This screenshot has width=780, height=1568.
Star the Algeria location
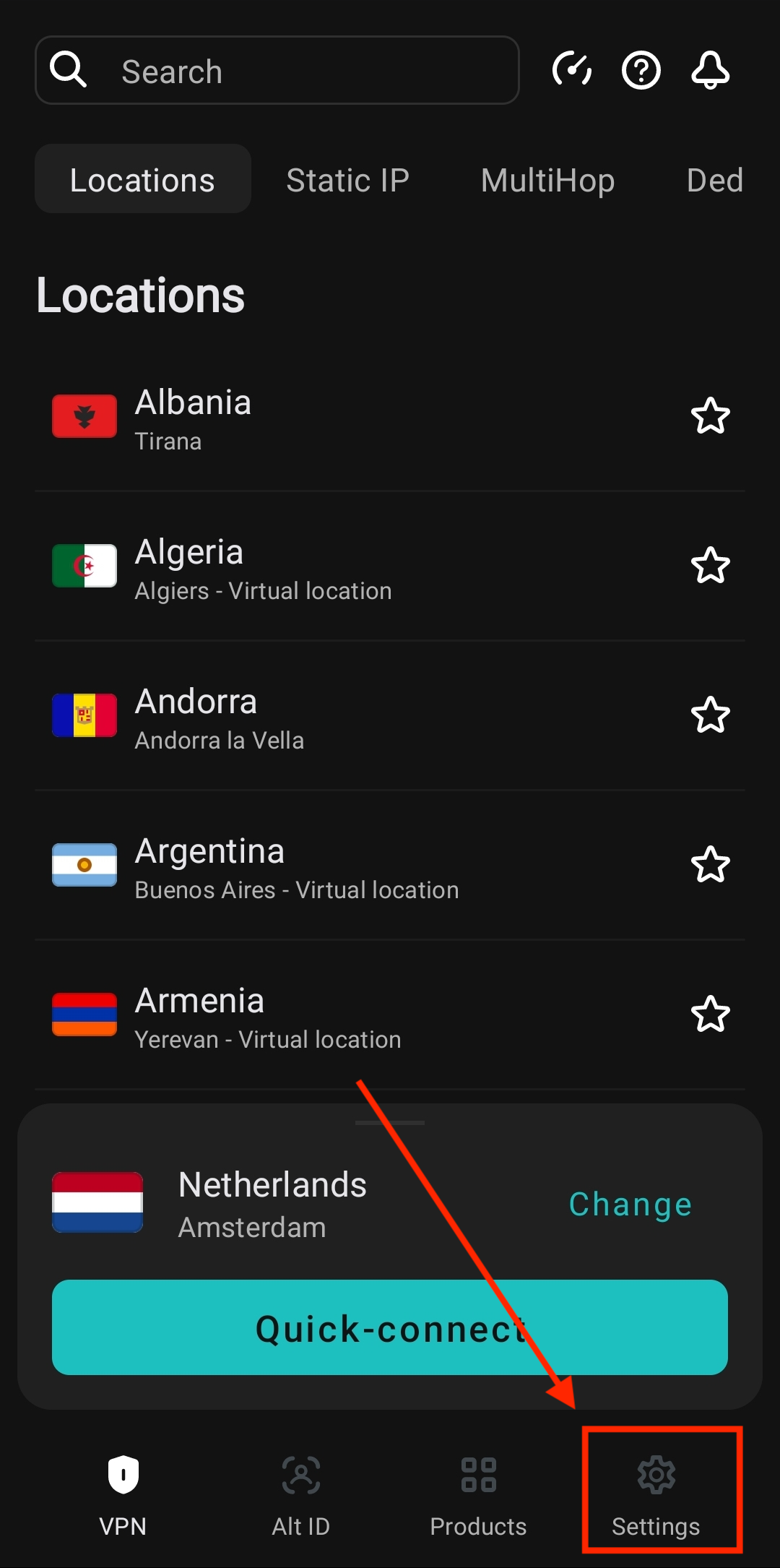[711, 566]
